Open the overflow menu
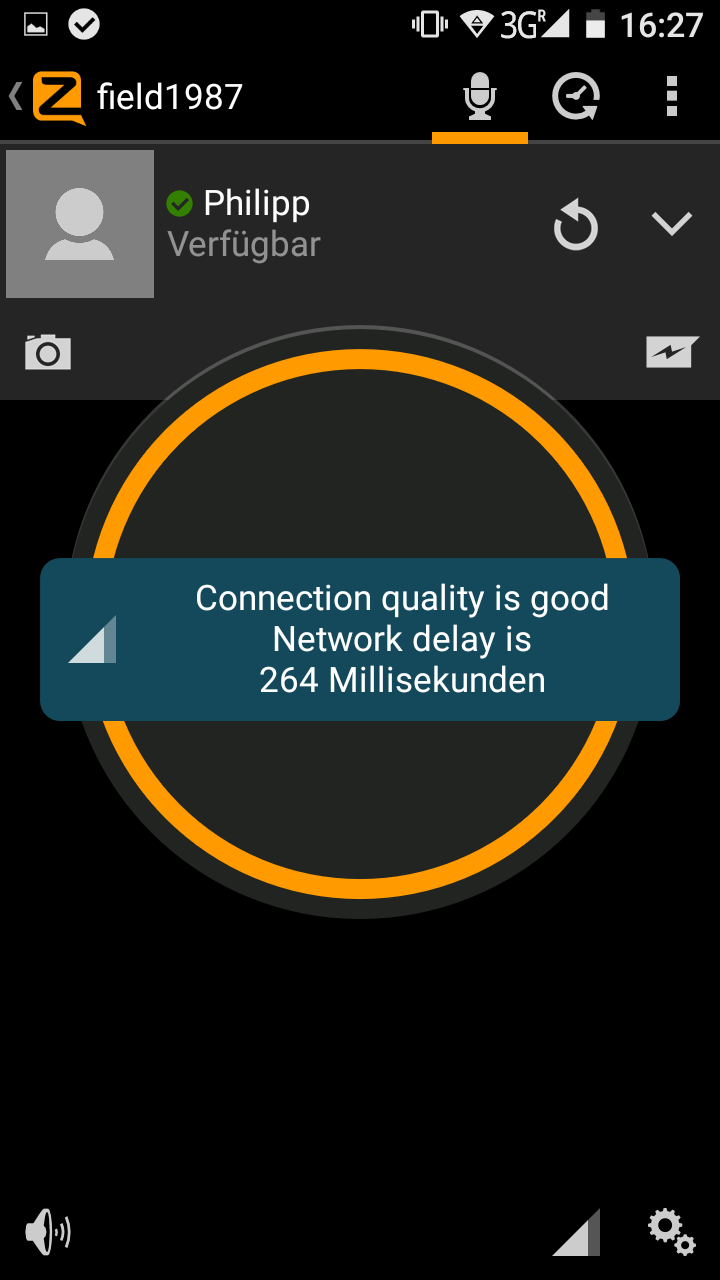The image size is (720, 1280). pos(672,97)
